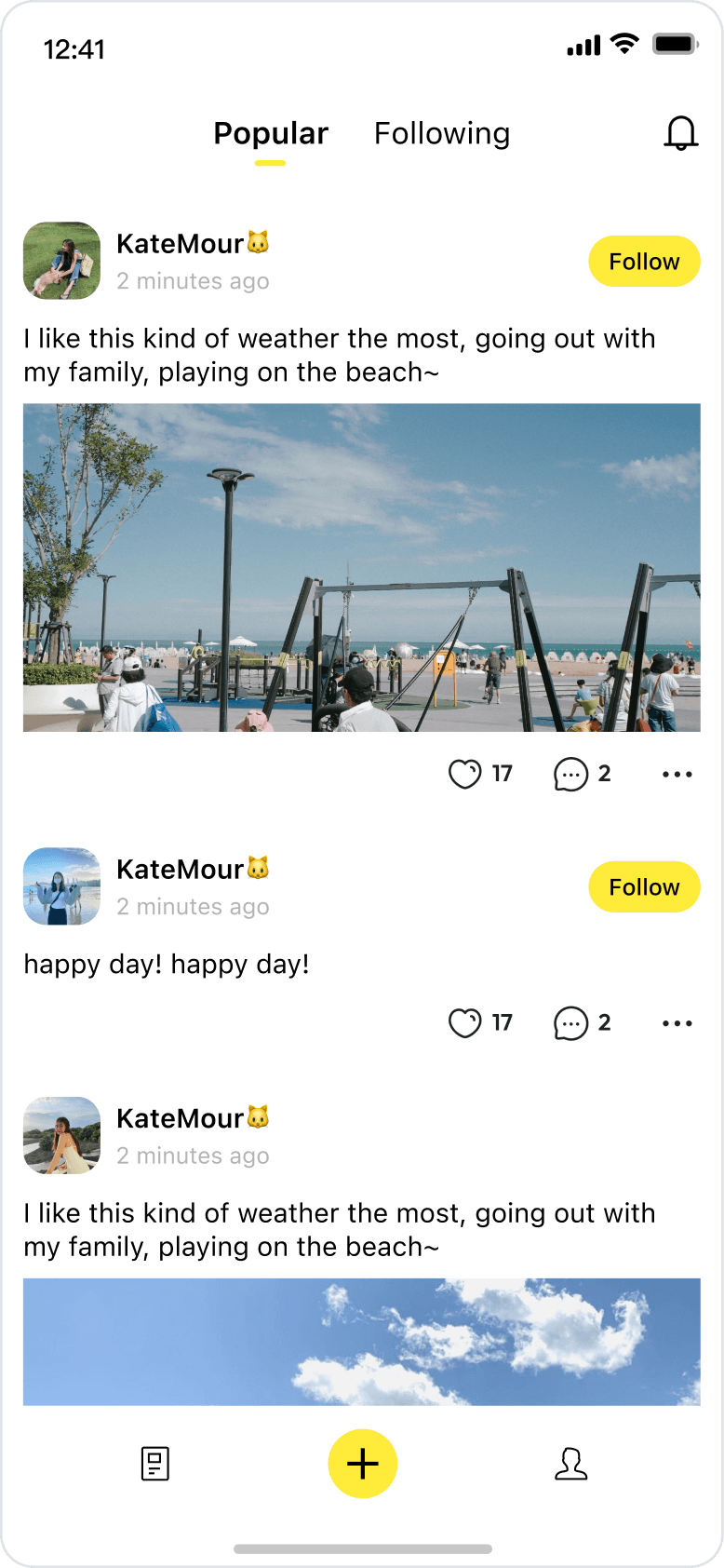This screenshot has height=1568, width=724.
Task: Open comments on the playground photo post
Action: 570,774
